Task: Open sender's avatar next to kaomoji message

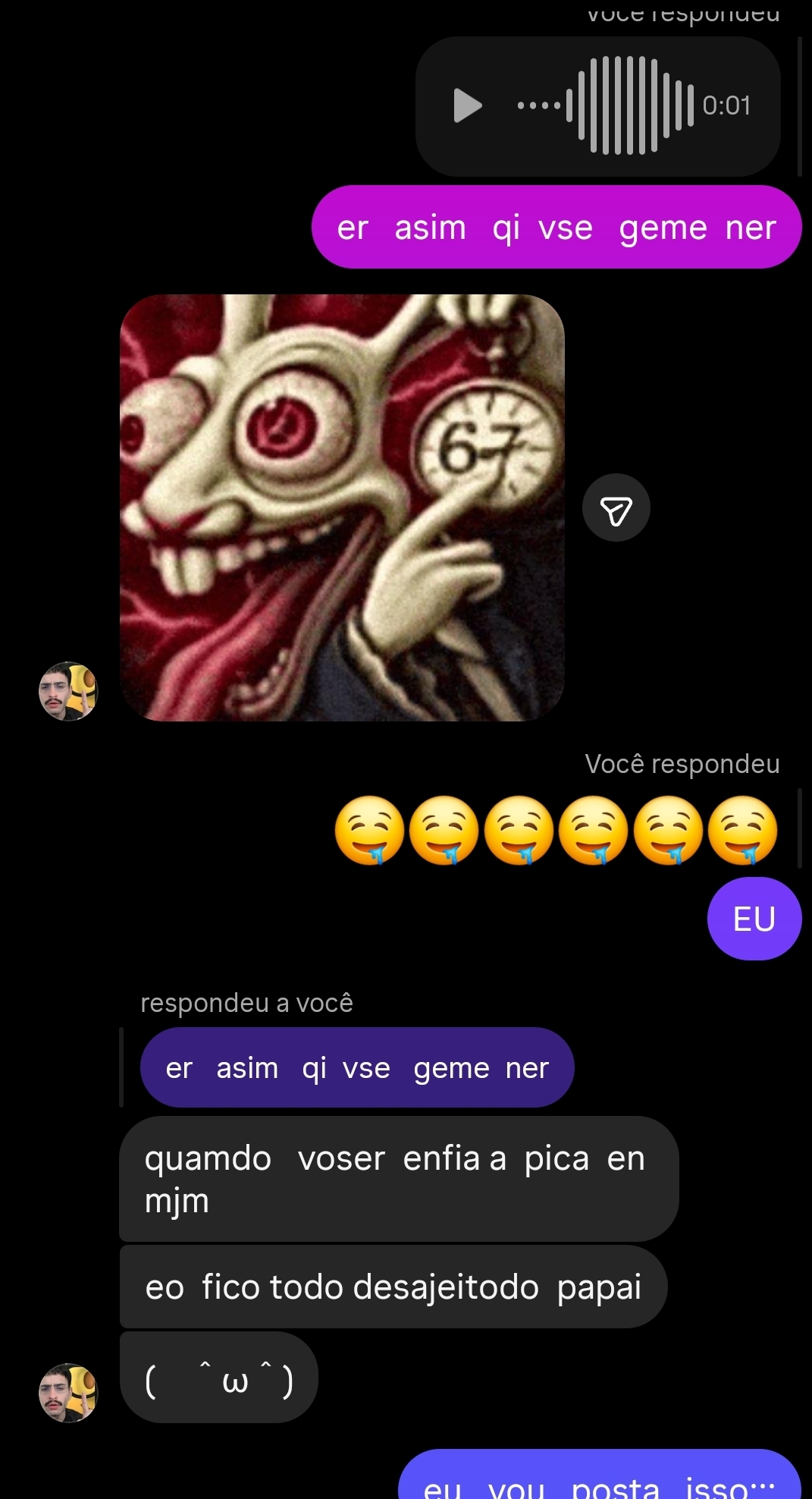Action: click(68, 1393)
